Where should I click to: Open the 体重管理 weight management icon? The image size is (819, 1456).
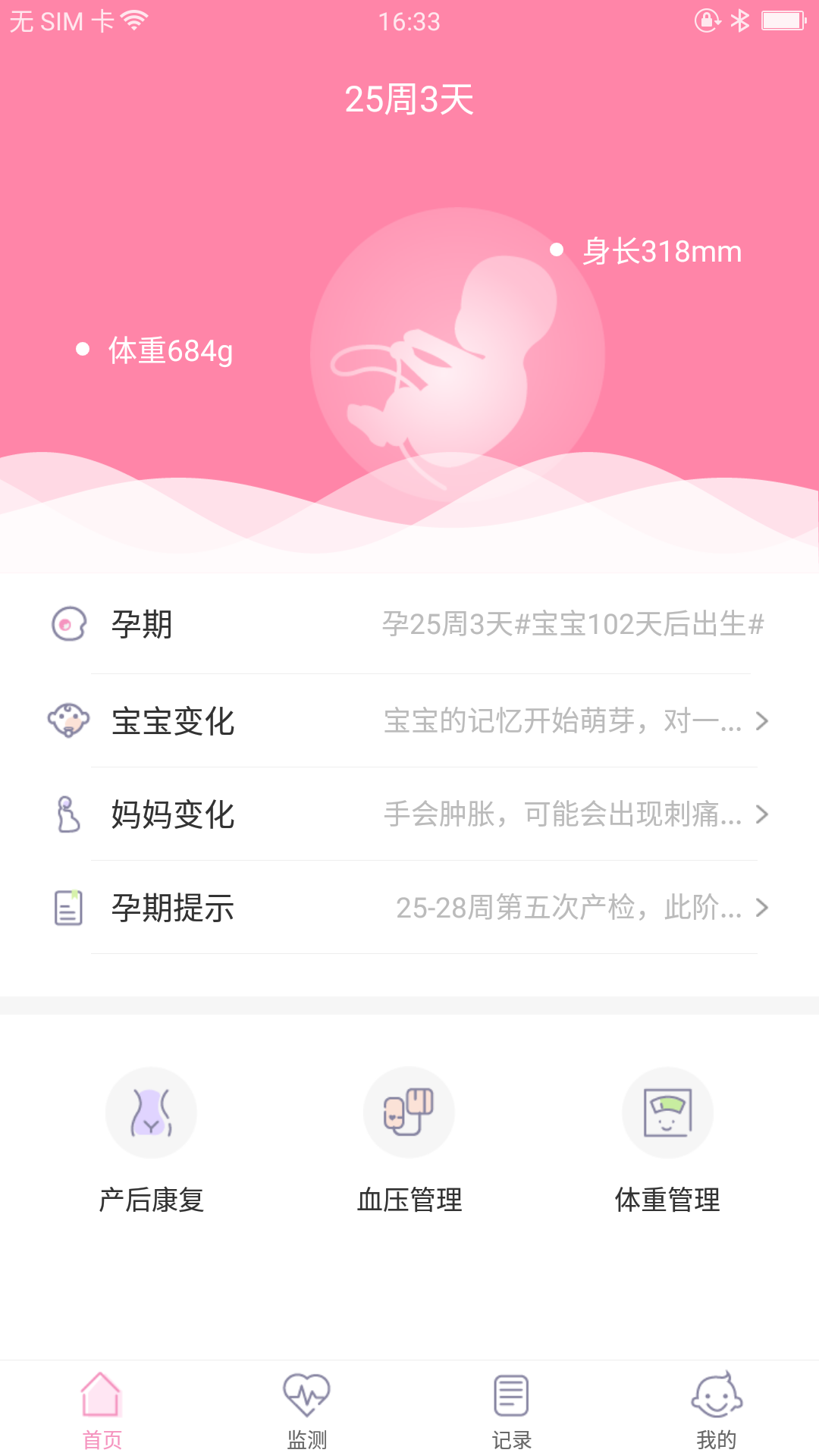click(667, 1112)
